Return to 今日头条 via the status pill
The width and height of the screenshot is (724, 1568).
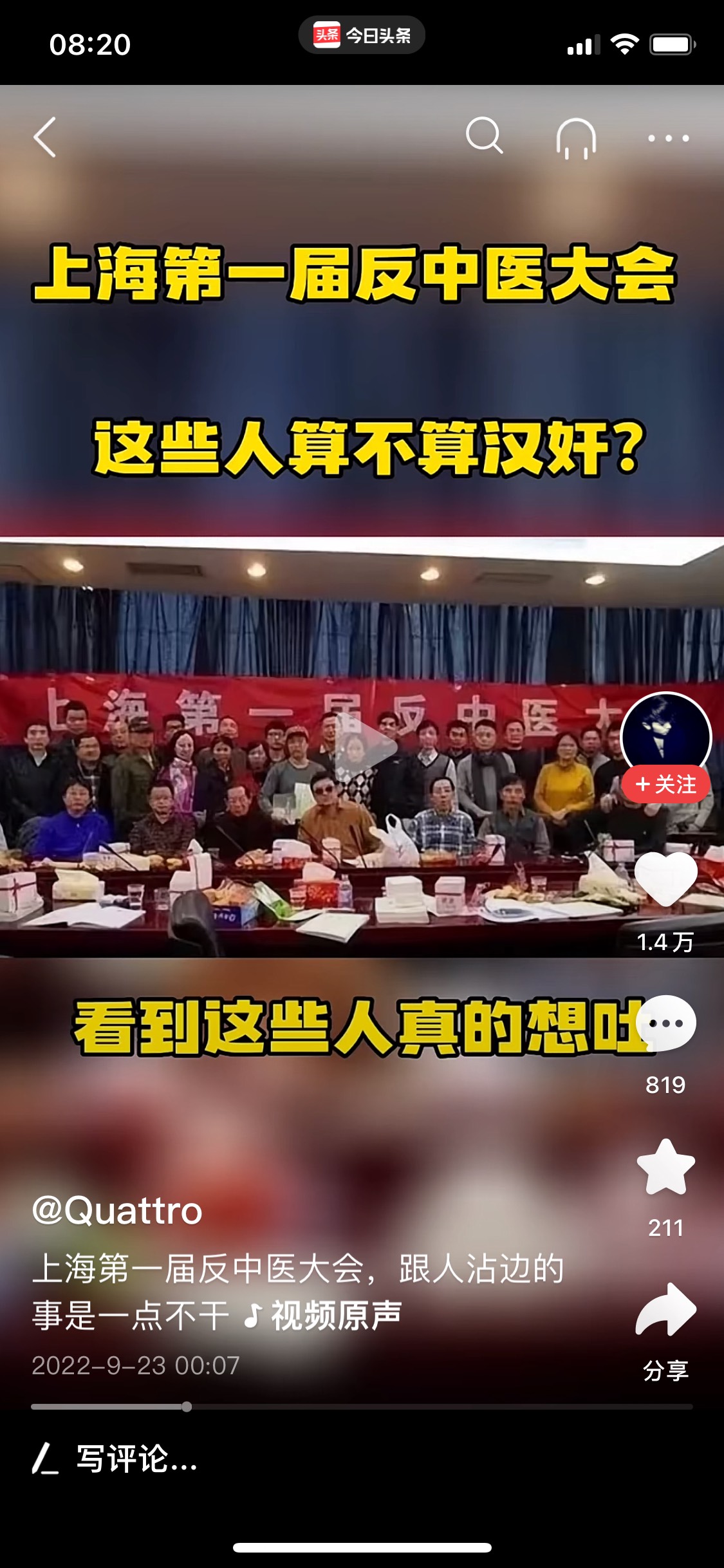[x=362, y=35]
